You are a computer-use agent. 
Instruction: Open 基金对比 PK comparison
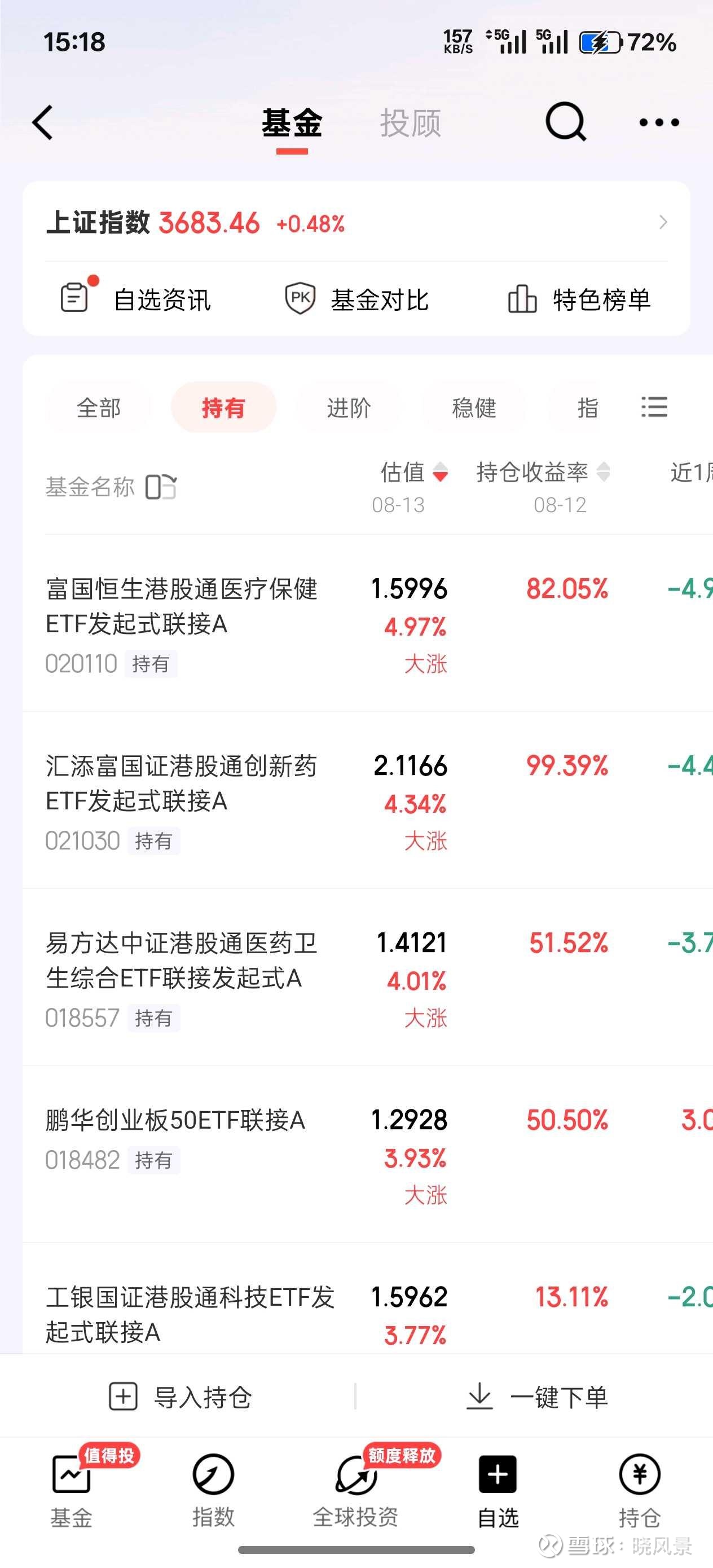click(358, 299)
